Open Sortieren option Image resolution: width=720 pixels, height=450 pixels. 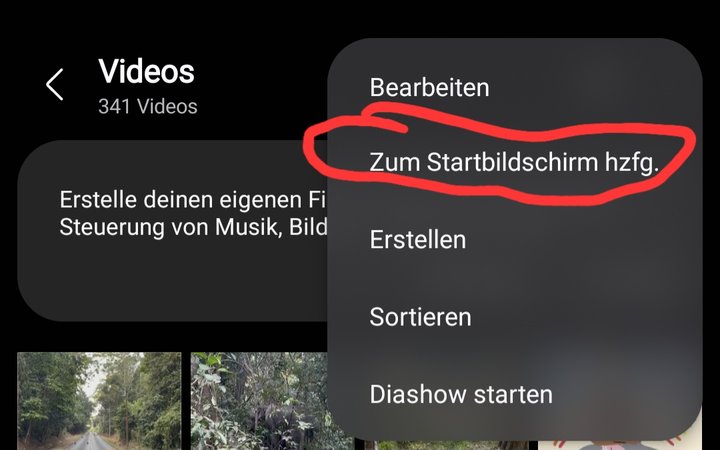pos(420,317)
